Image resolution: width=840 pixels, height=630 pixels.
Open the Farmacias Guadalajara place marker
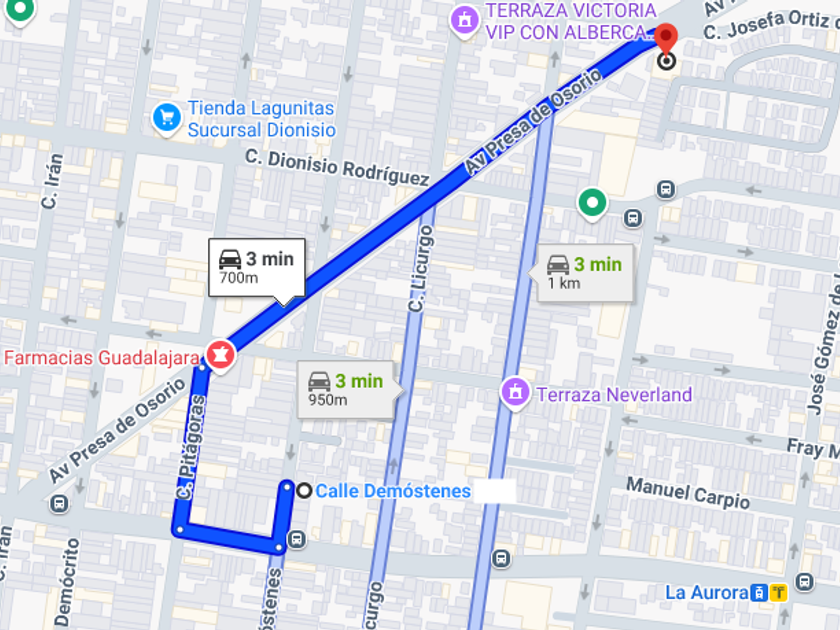(x=219, y=355)
